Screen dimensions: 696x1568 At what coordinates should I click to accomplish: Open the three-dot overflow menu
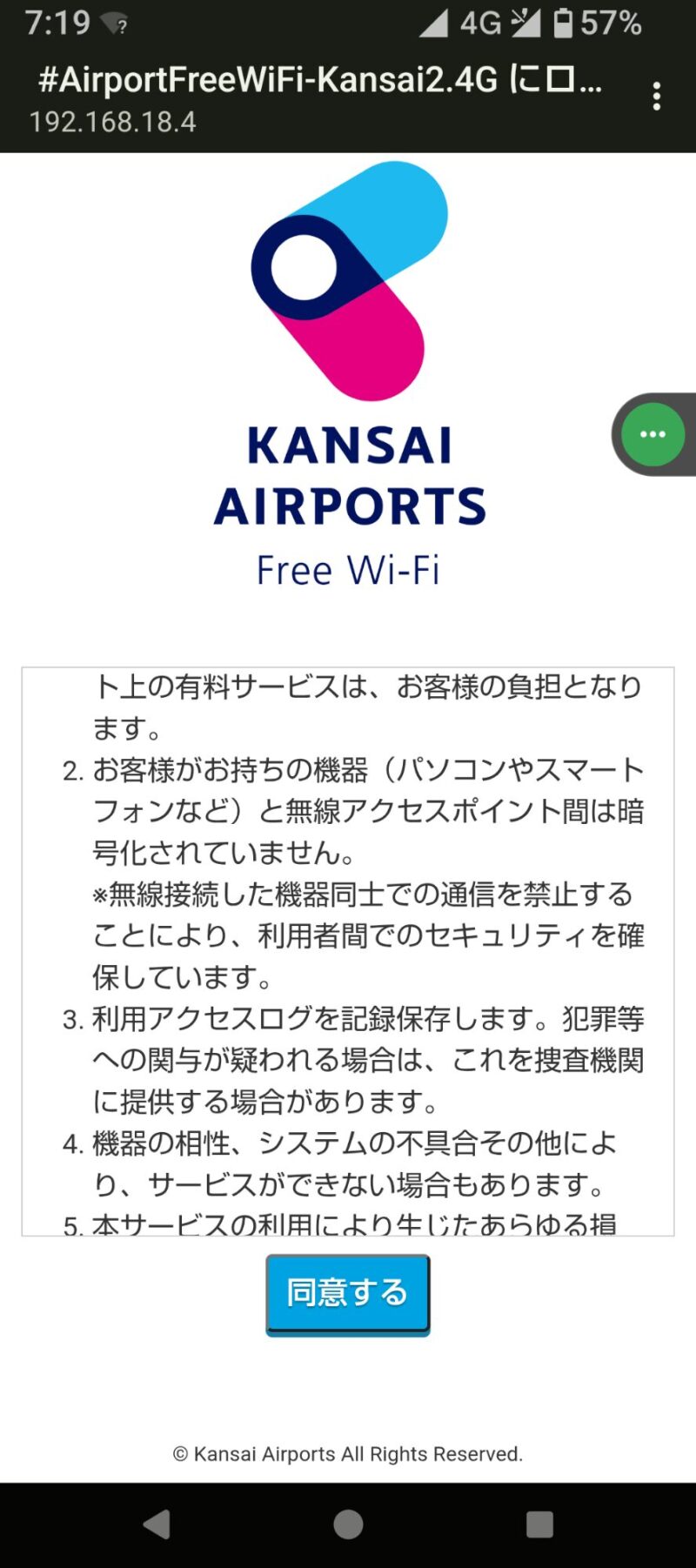(x=657, y=96)
